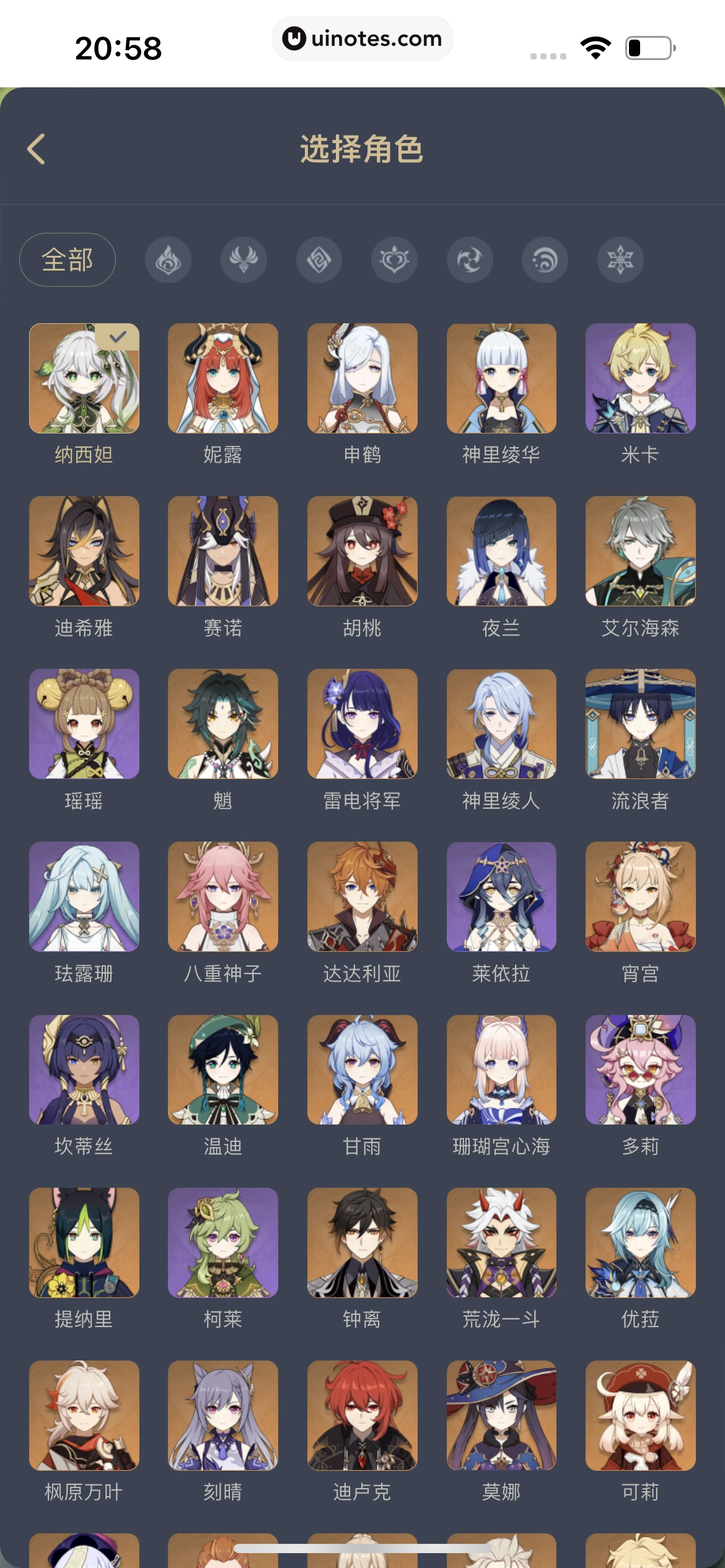Screen dimensions: 725x1568
Task: Choose character 妮露
Action: [223, 378]
